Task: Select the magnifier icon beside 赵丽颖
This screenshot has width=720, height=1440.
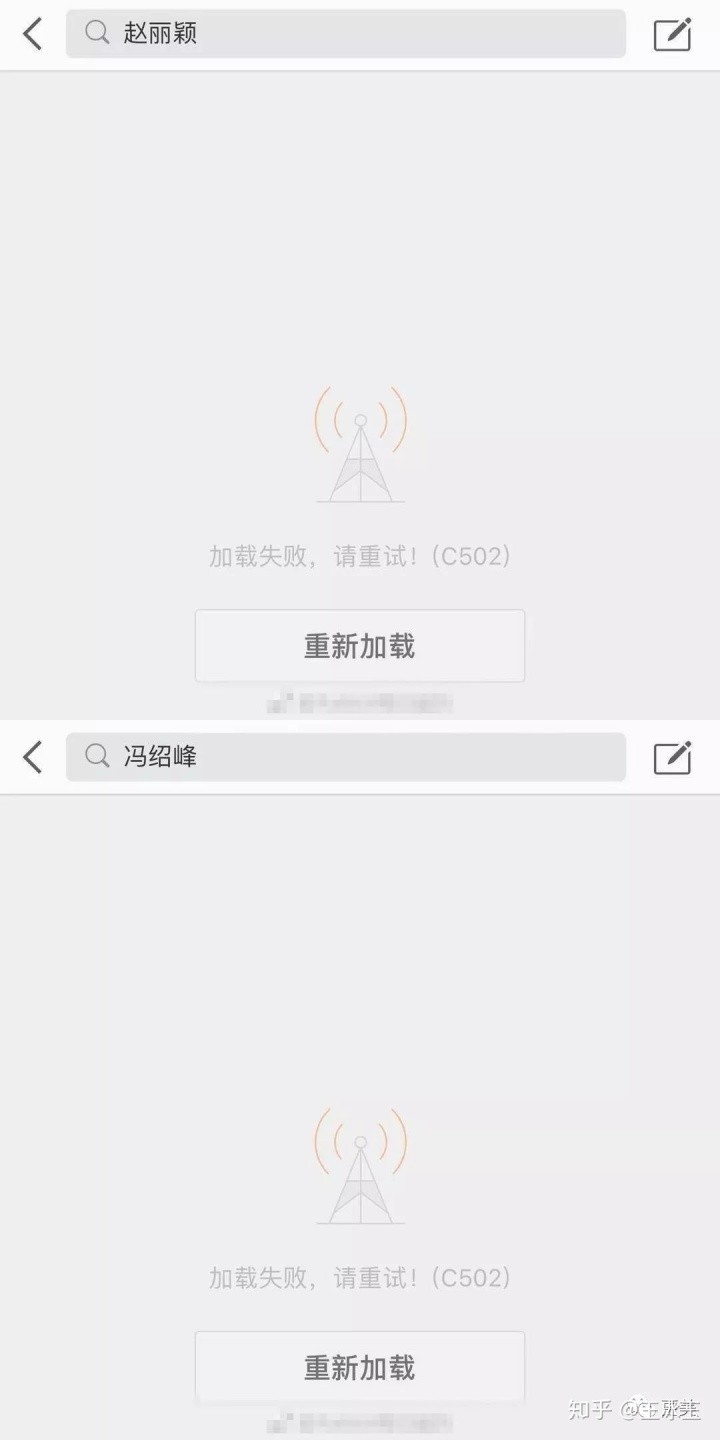Action: click(x=95, y=33)
